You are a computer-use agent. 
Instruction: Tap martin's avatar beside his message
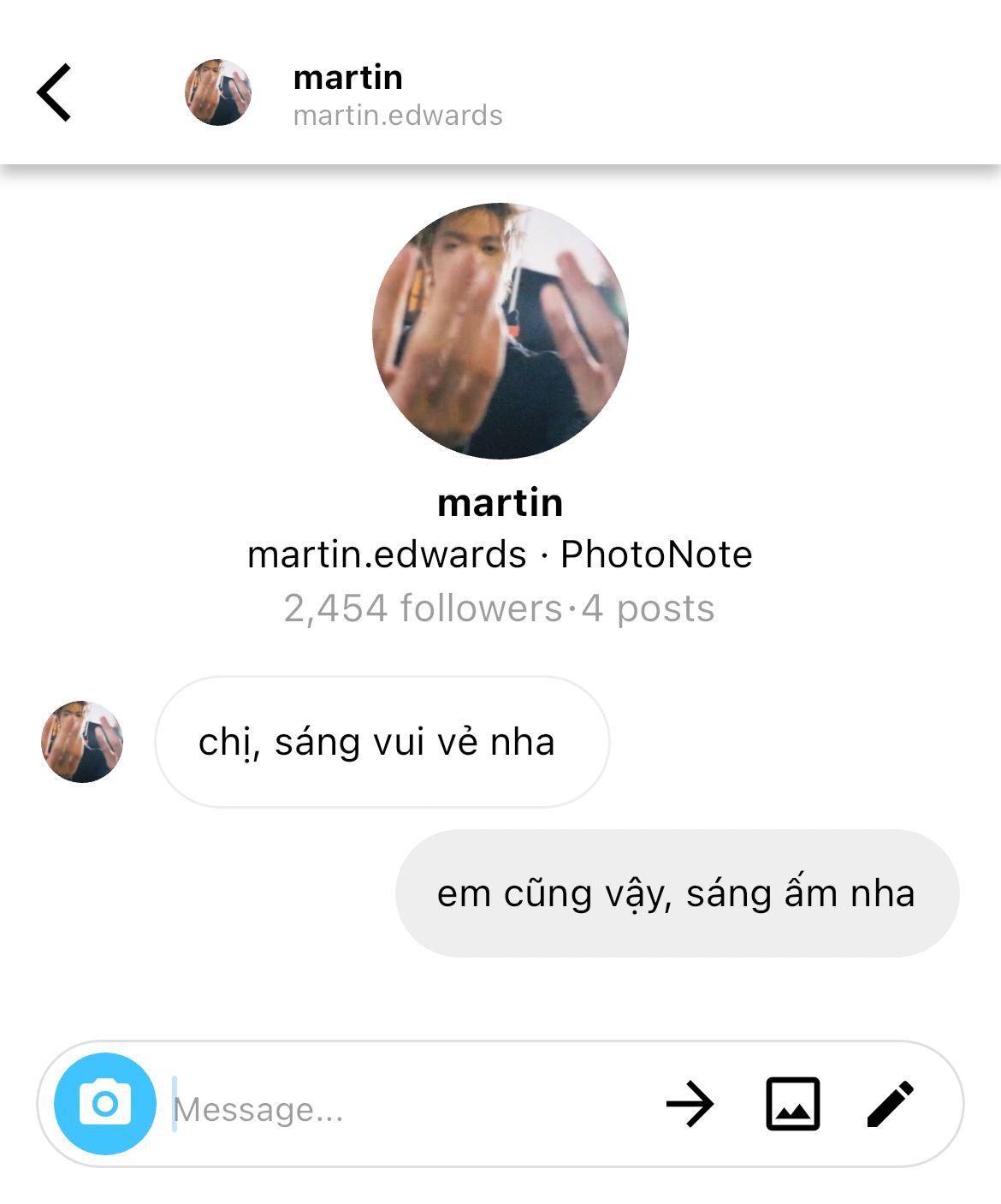[x=82, y=742]
